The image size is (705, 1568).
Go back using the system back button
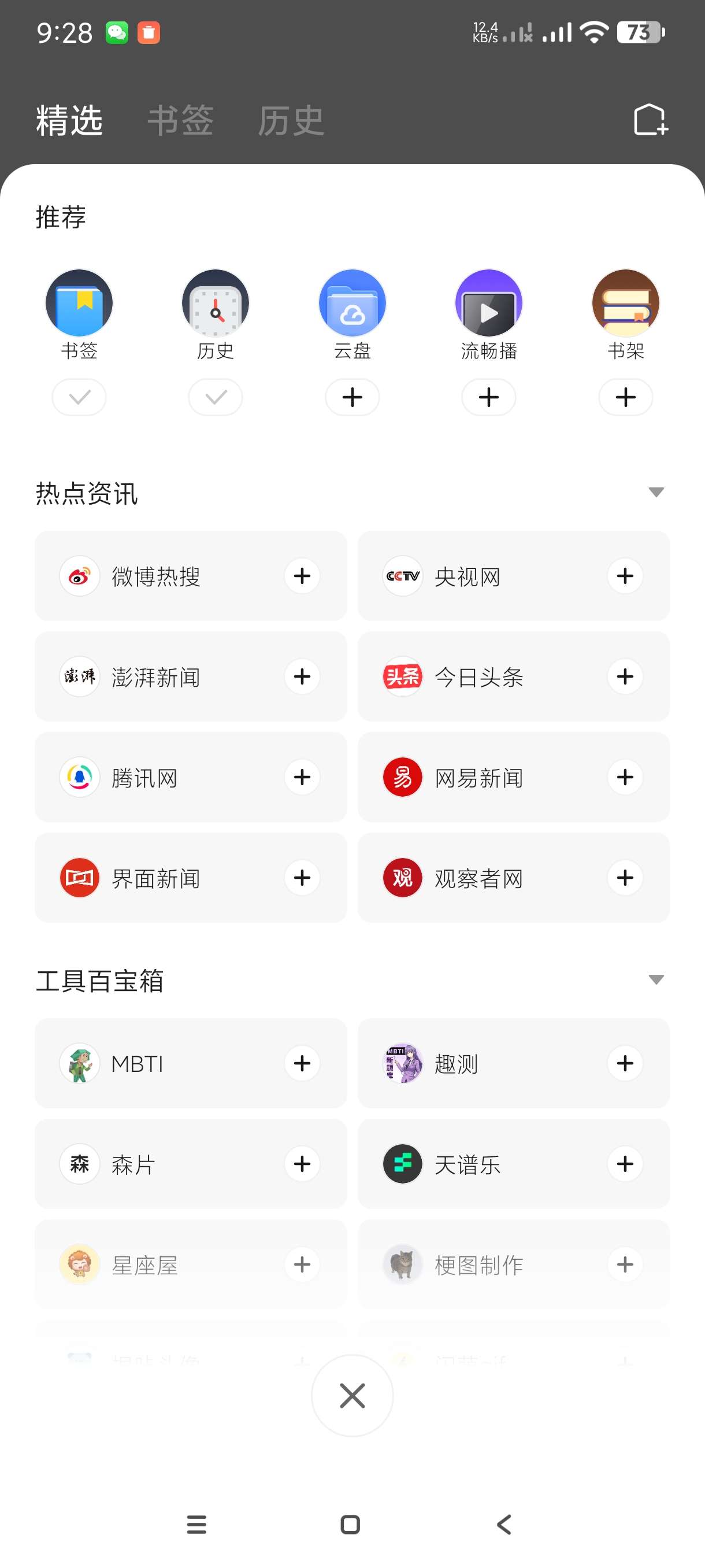tap(504, 1525)
